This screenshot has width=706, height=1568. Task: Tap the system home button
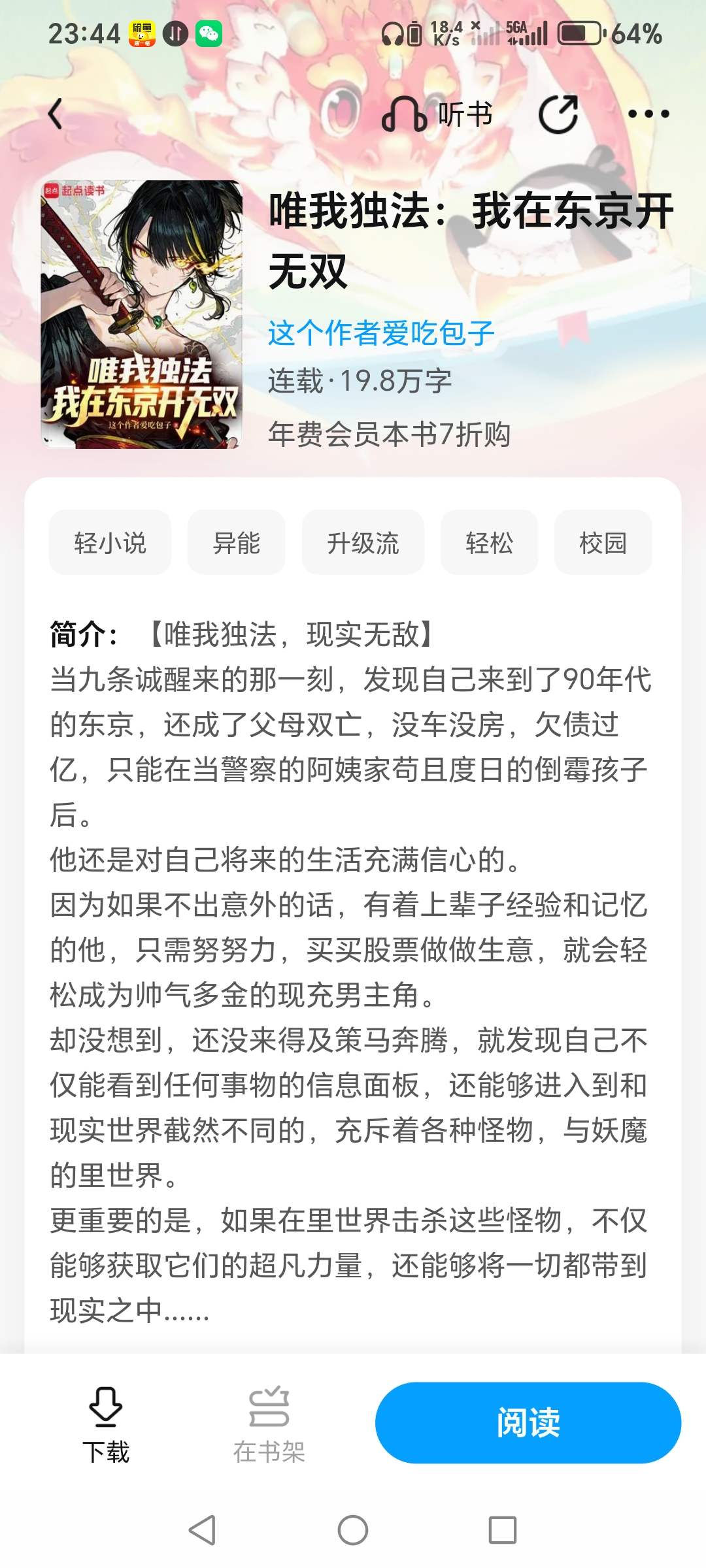pos(352,1529)
